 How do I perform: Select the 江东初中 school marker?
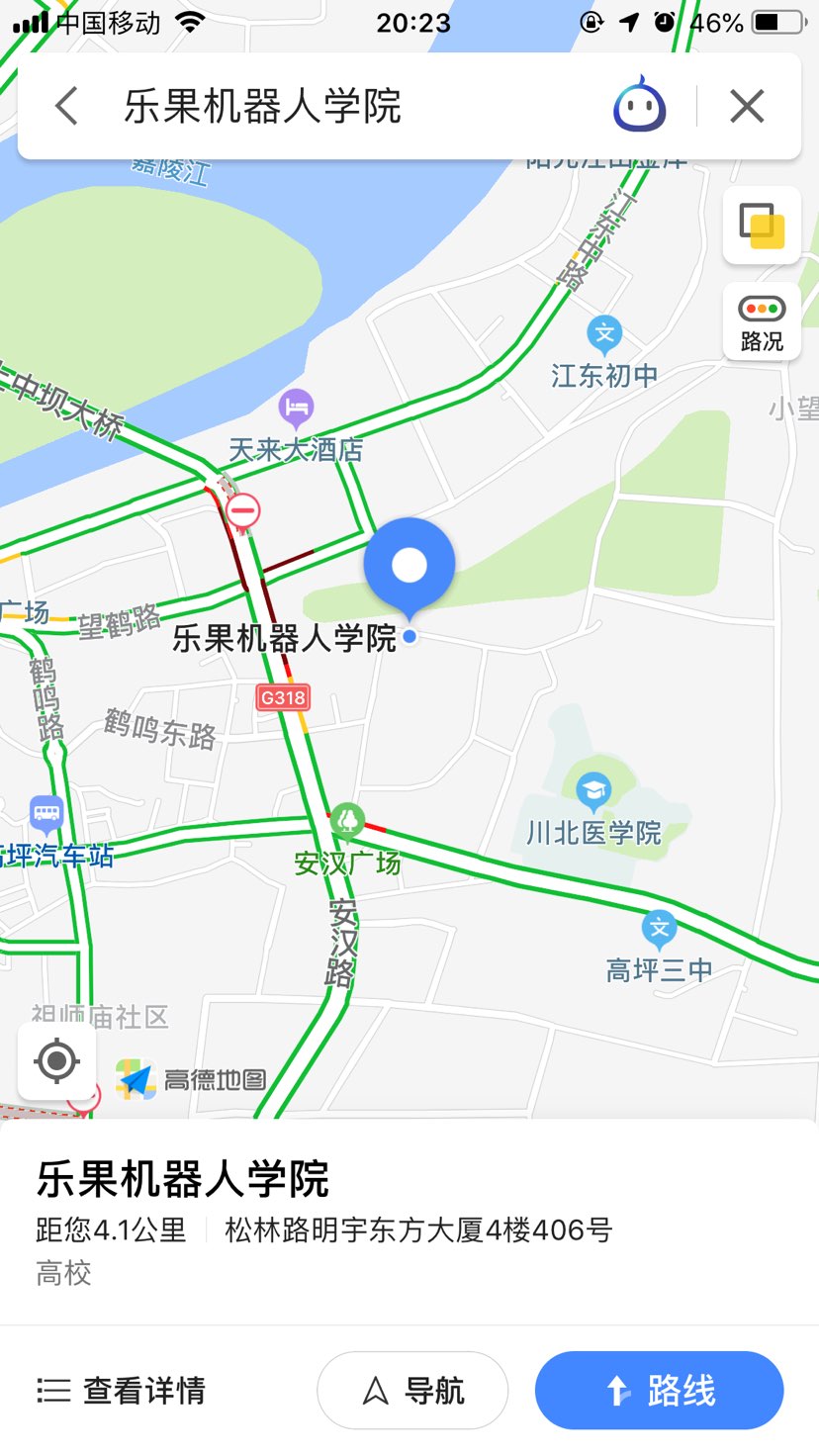point(604,335)
